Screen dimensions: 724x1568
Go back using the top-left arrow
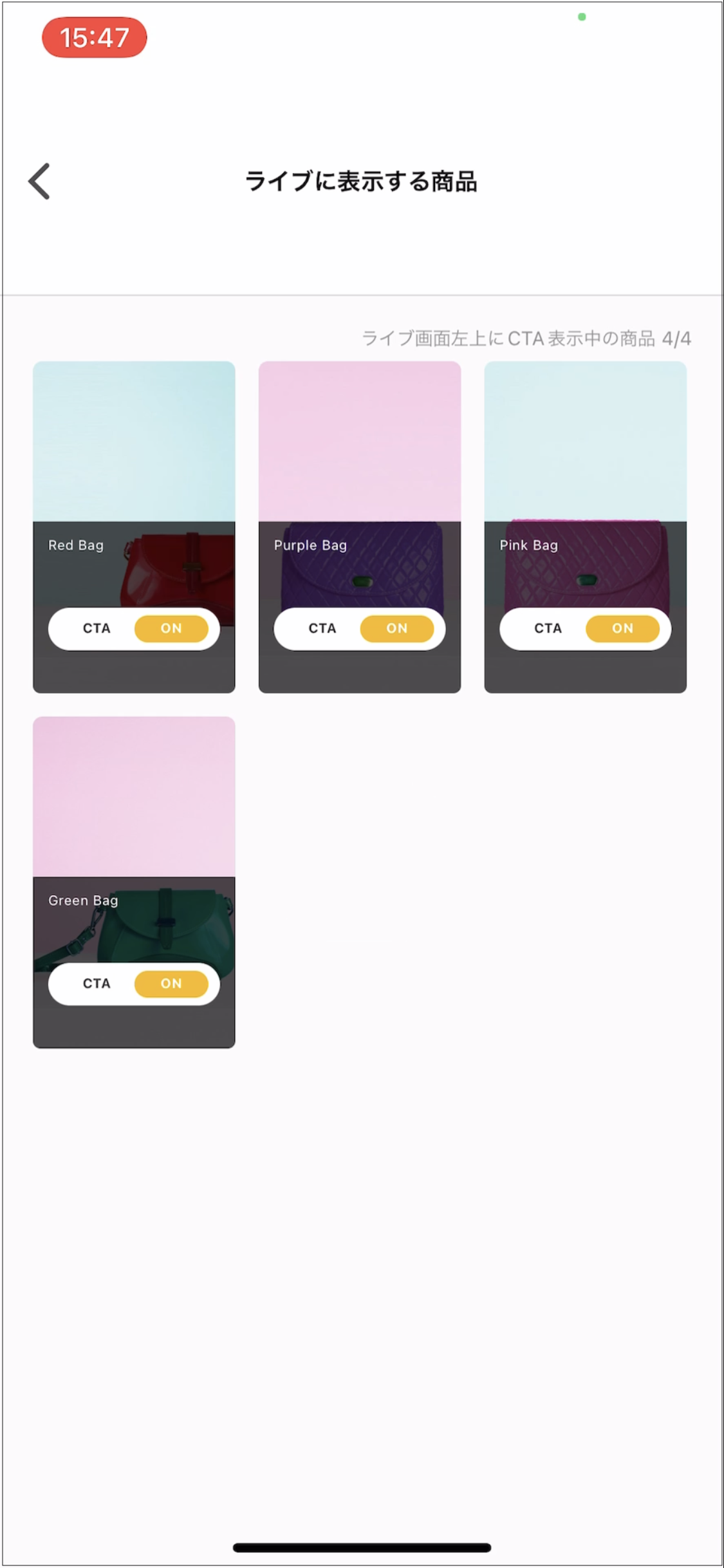39,182
